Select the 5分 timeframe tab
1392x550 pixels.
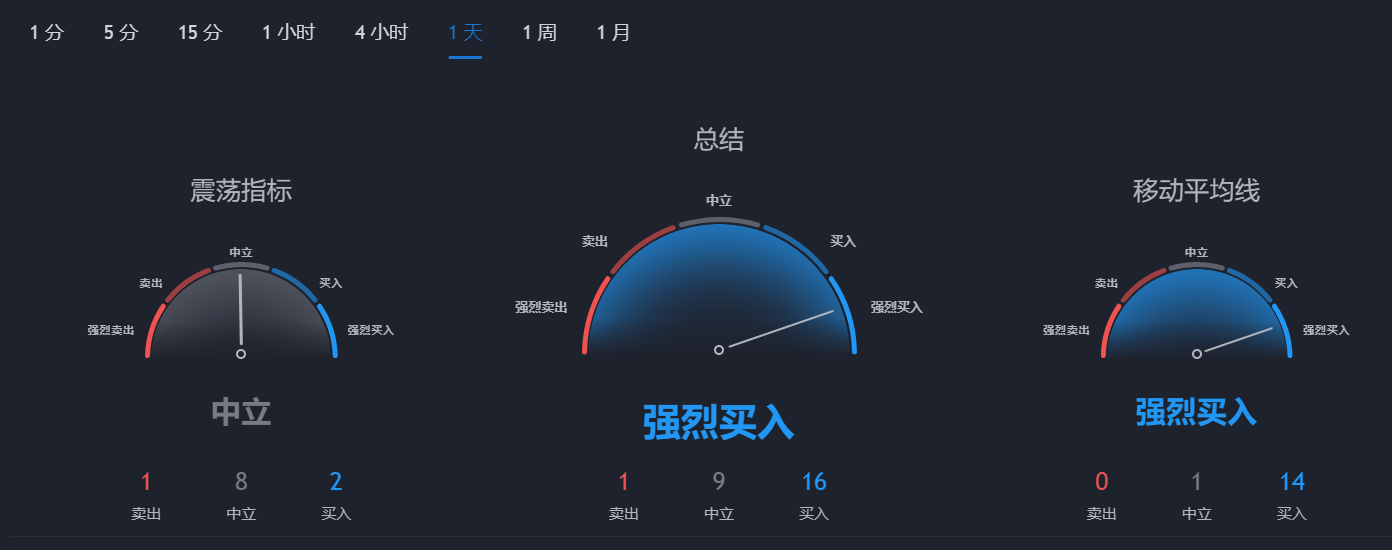point(121,33)
